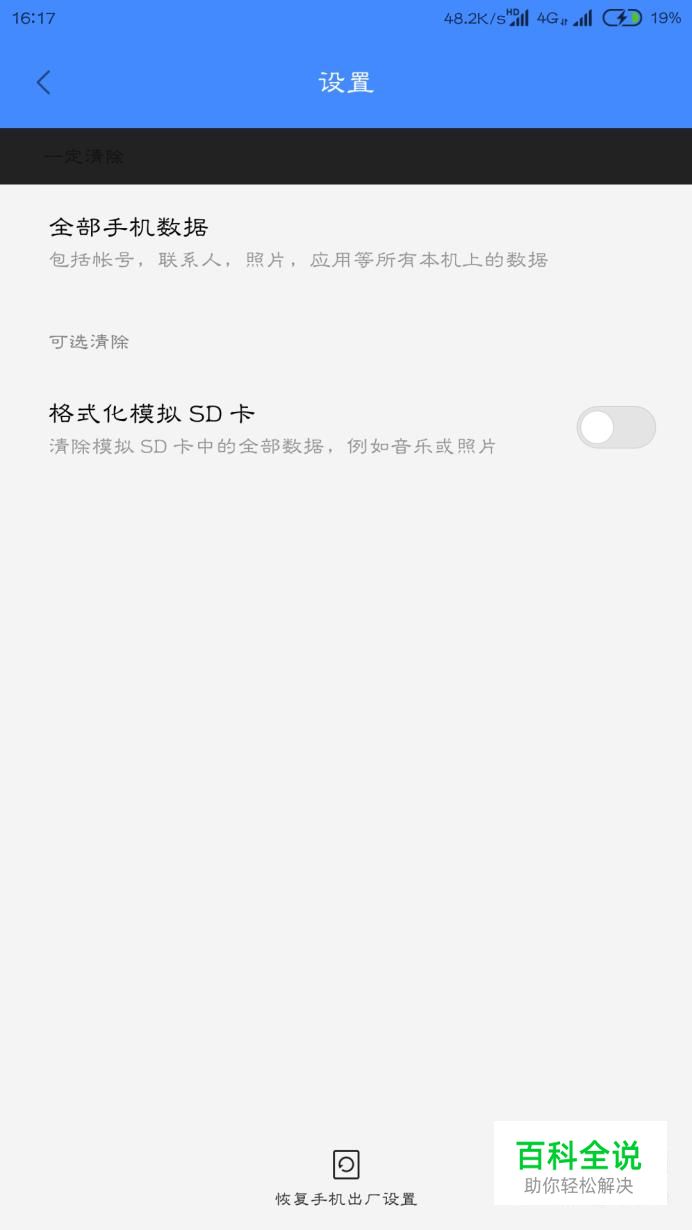692x1230 pixels.
Task: Go back from the 设置 screen
Action: [43, 82]
